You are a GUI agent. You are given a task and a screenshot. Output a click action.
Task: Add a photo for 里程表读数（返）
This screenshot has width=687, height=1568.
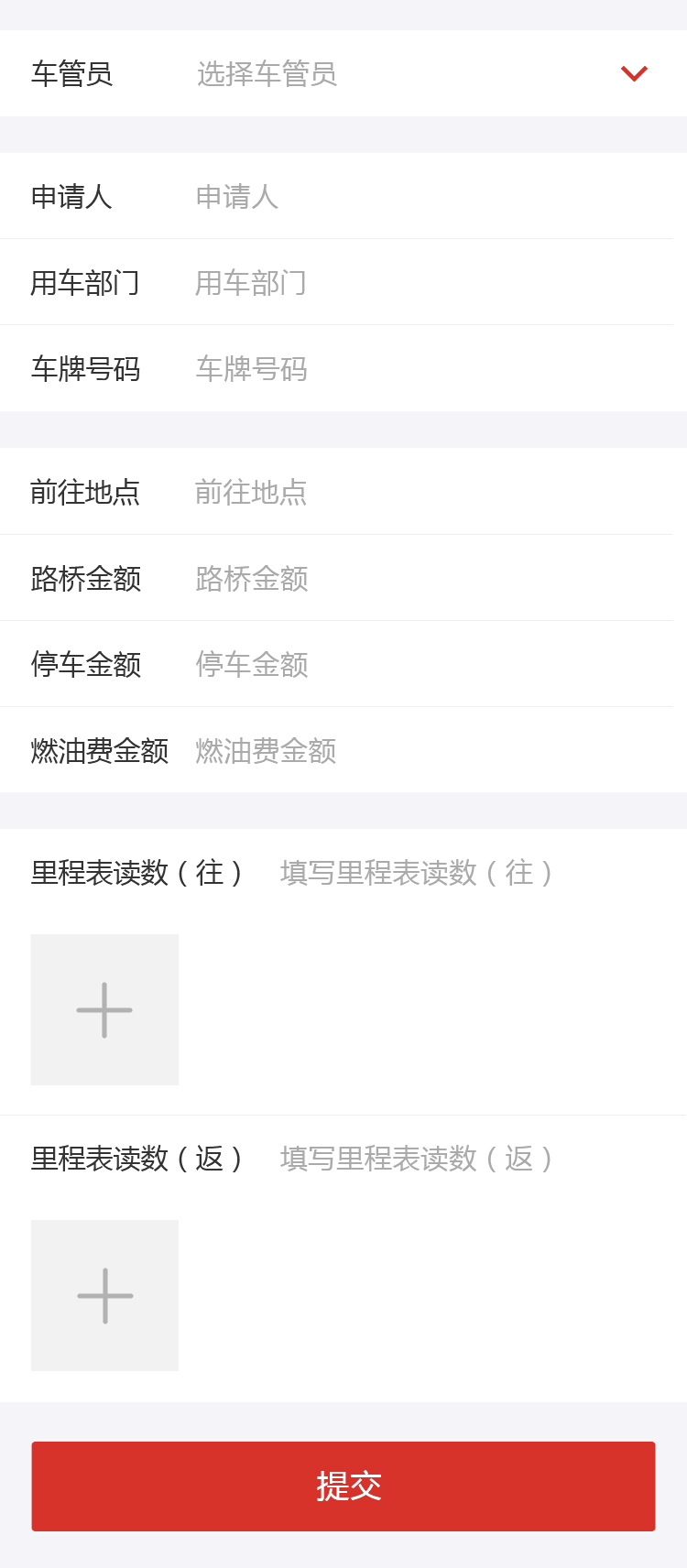(x=104, y=1295)
